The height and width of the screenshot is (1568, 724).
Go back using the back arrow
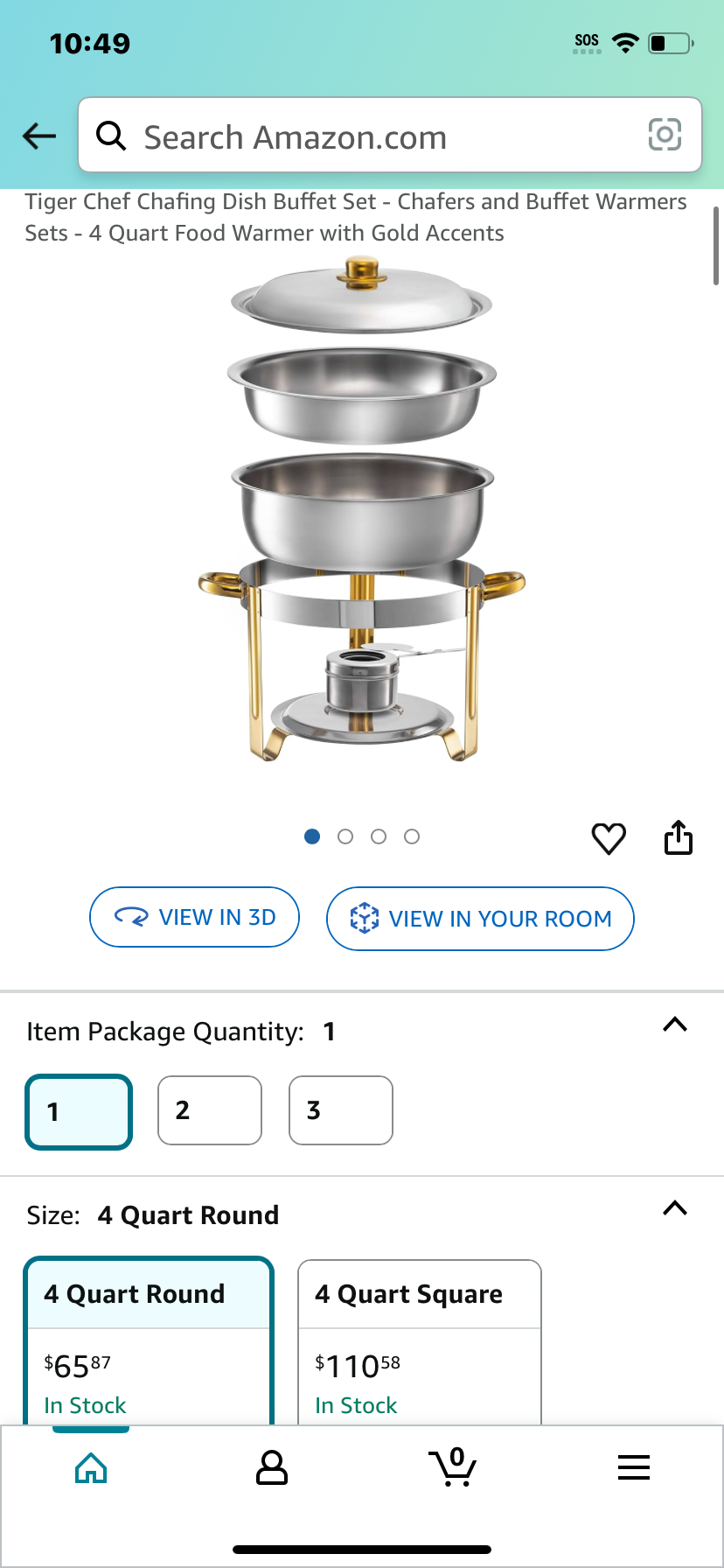(x=39, y=136)
